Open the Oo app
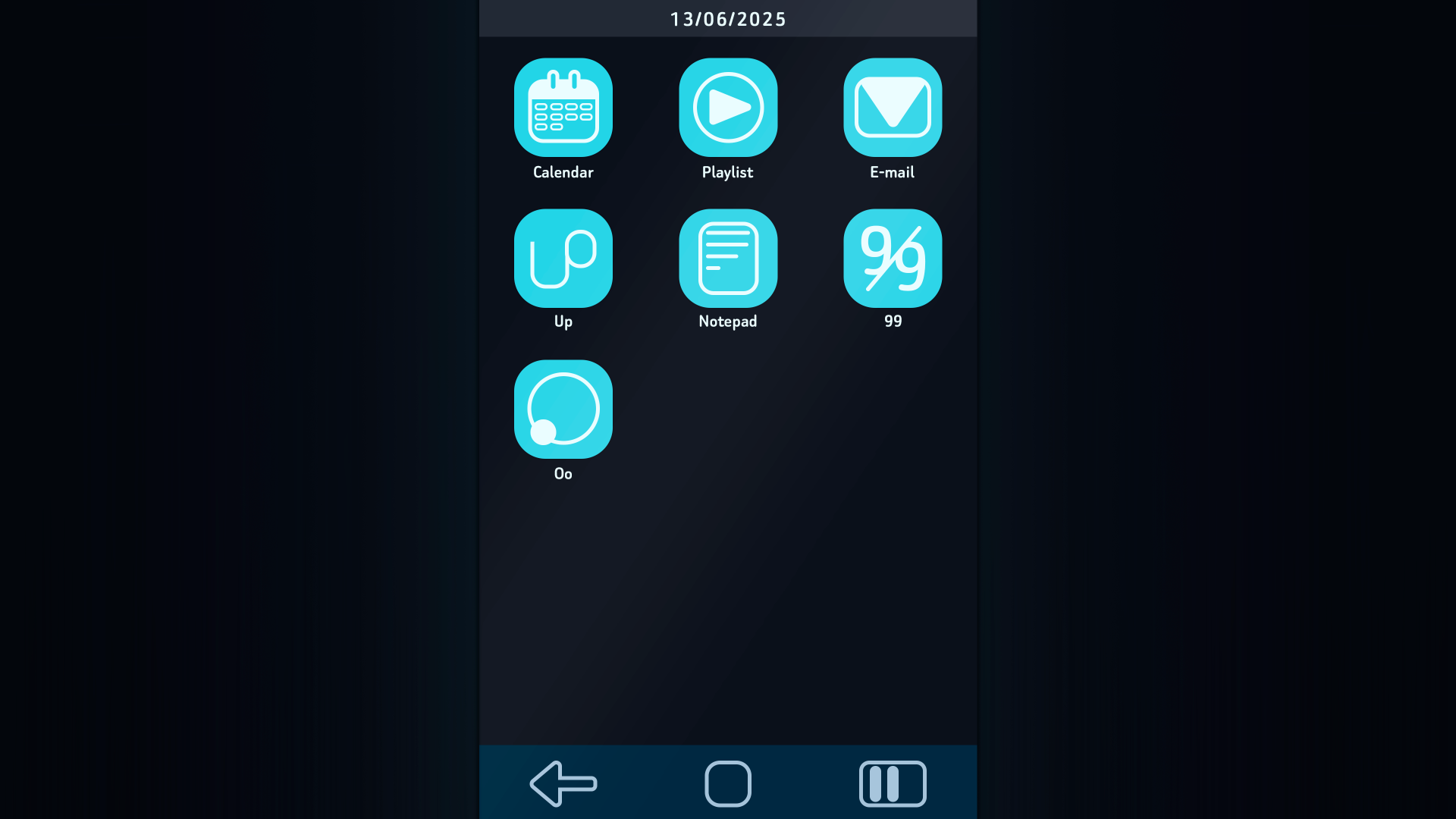1456x819 pixels. pyautogui.click(x=563, y=409)
